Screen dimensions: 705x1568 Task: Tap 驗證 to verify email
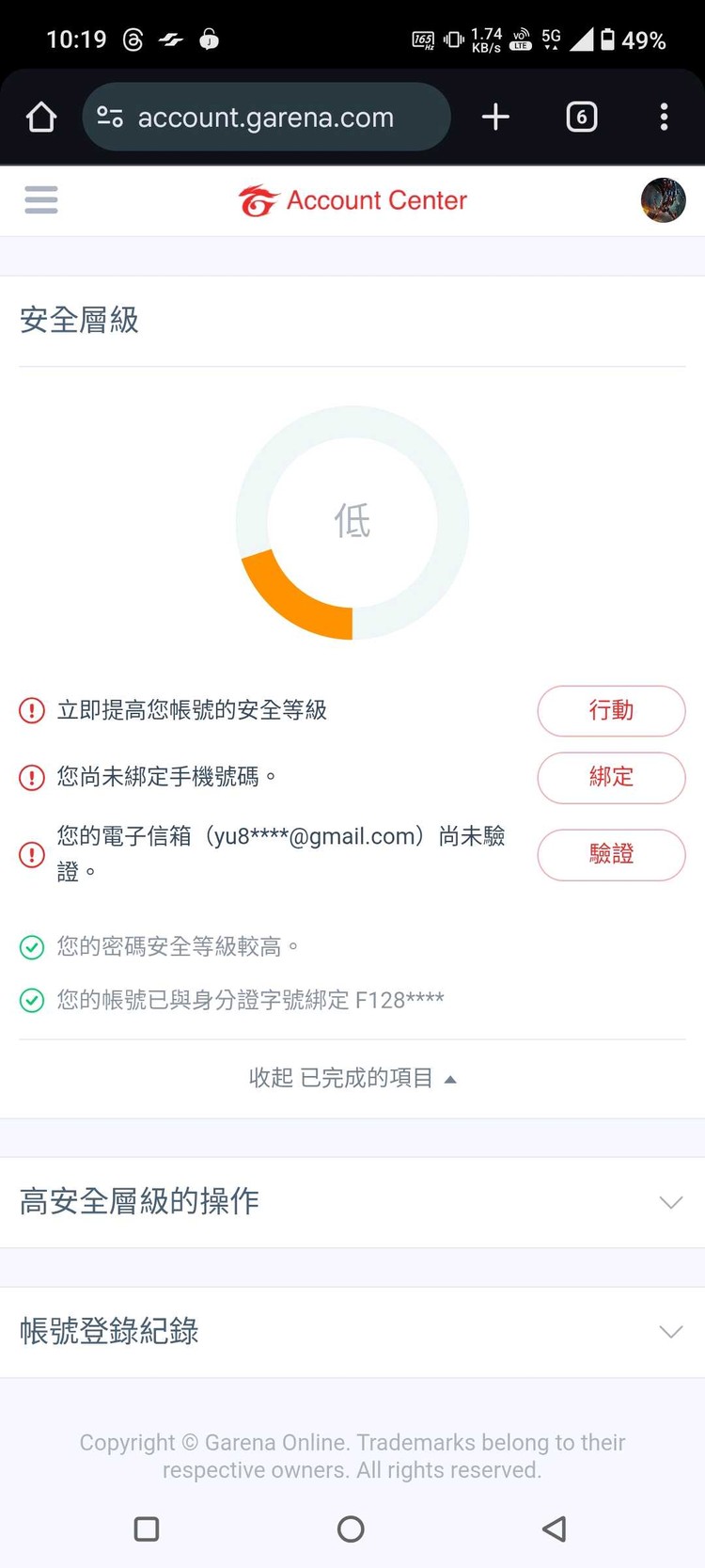point(611,854)
